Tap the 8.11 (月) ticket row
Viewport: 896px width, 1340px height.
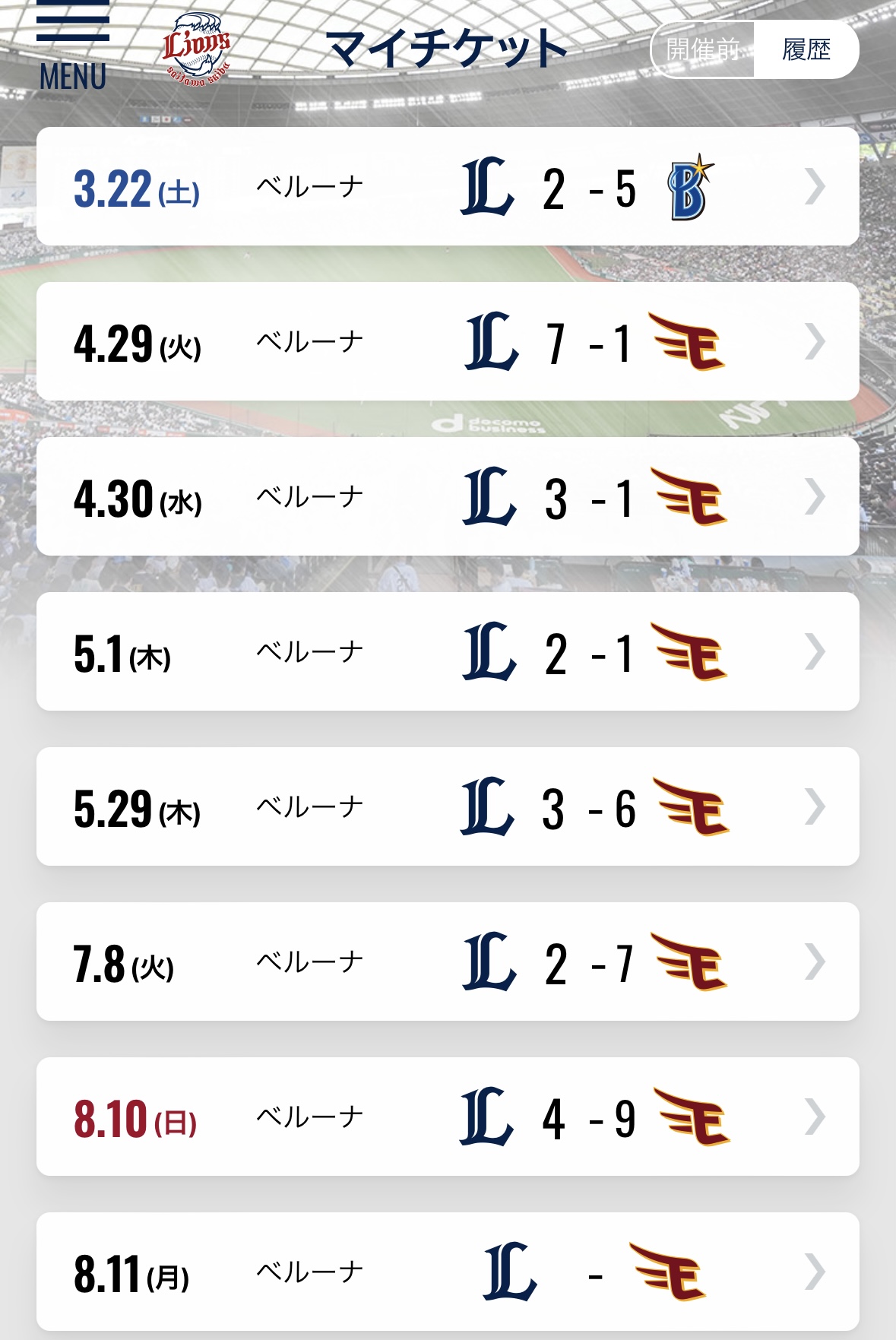(448, 1272)
